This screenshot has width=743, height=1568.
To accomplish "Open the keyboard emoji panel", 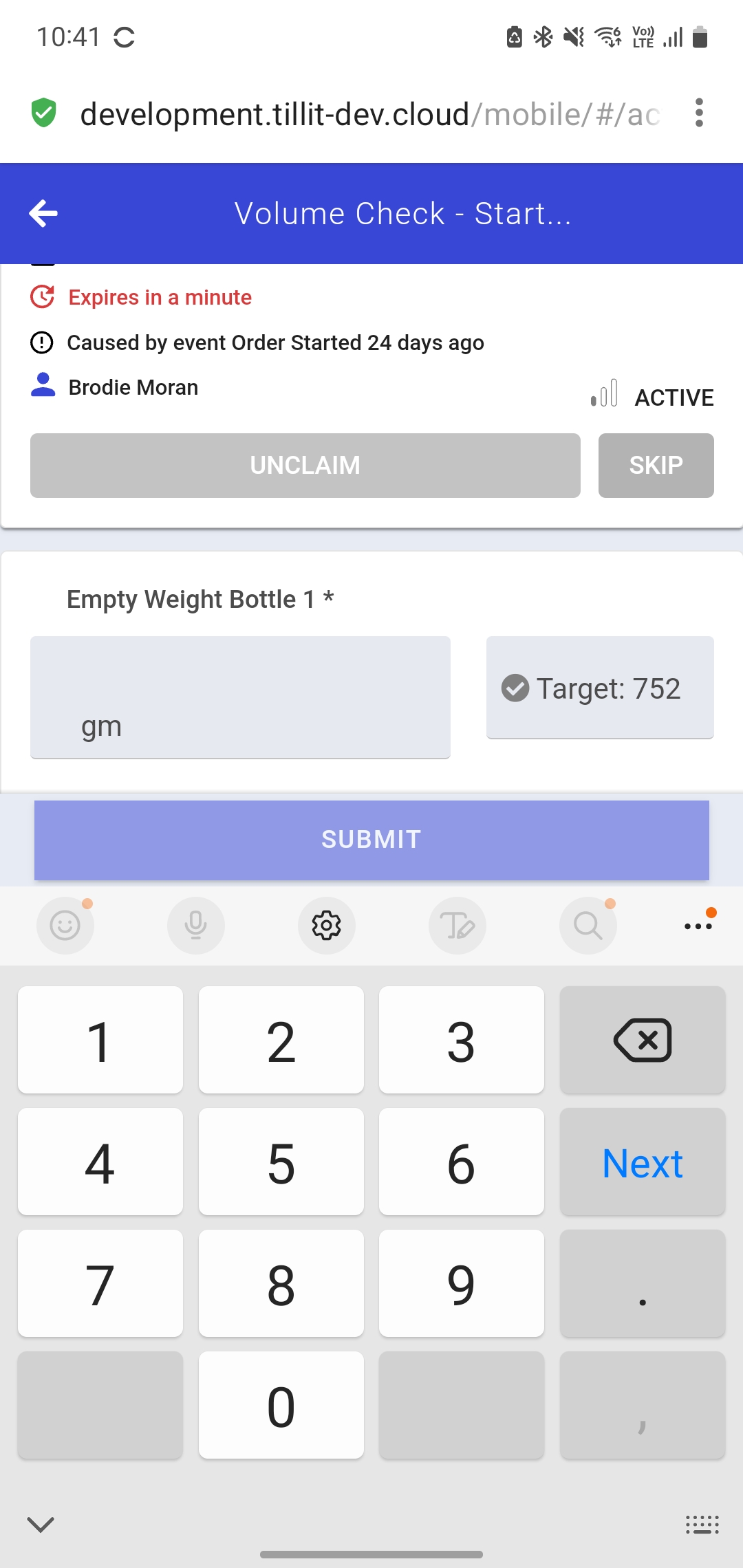I will (65, 926).
